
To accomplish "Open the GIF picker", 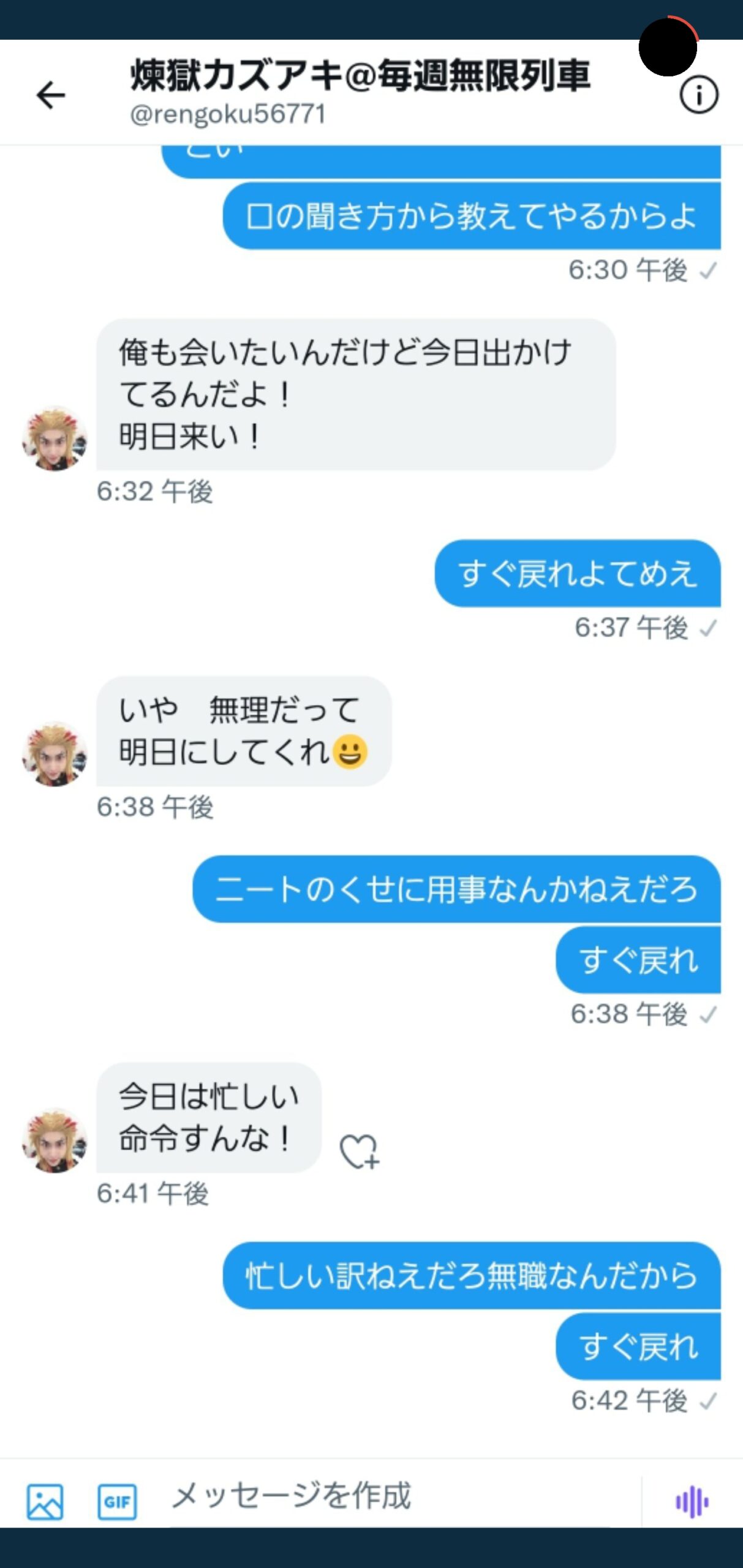I will 117,1501.
